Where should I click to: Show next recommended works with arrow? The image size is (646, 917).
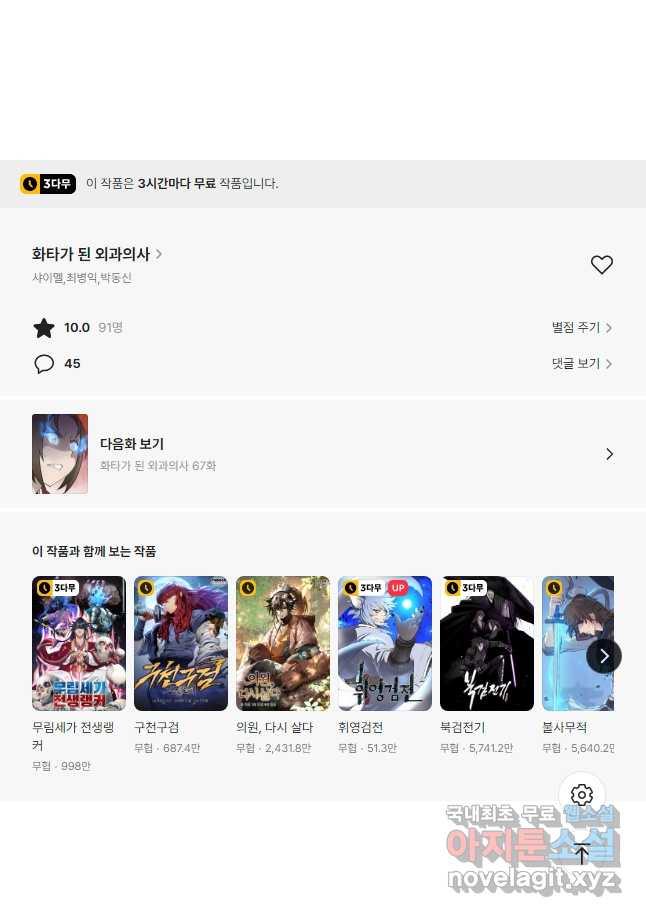pos(603,656)
